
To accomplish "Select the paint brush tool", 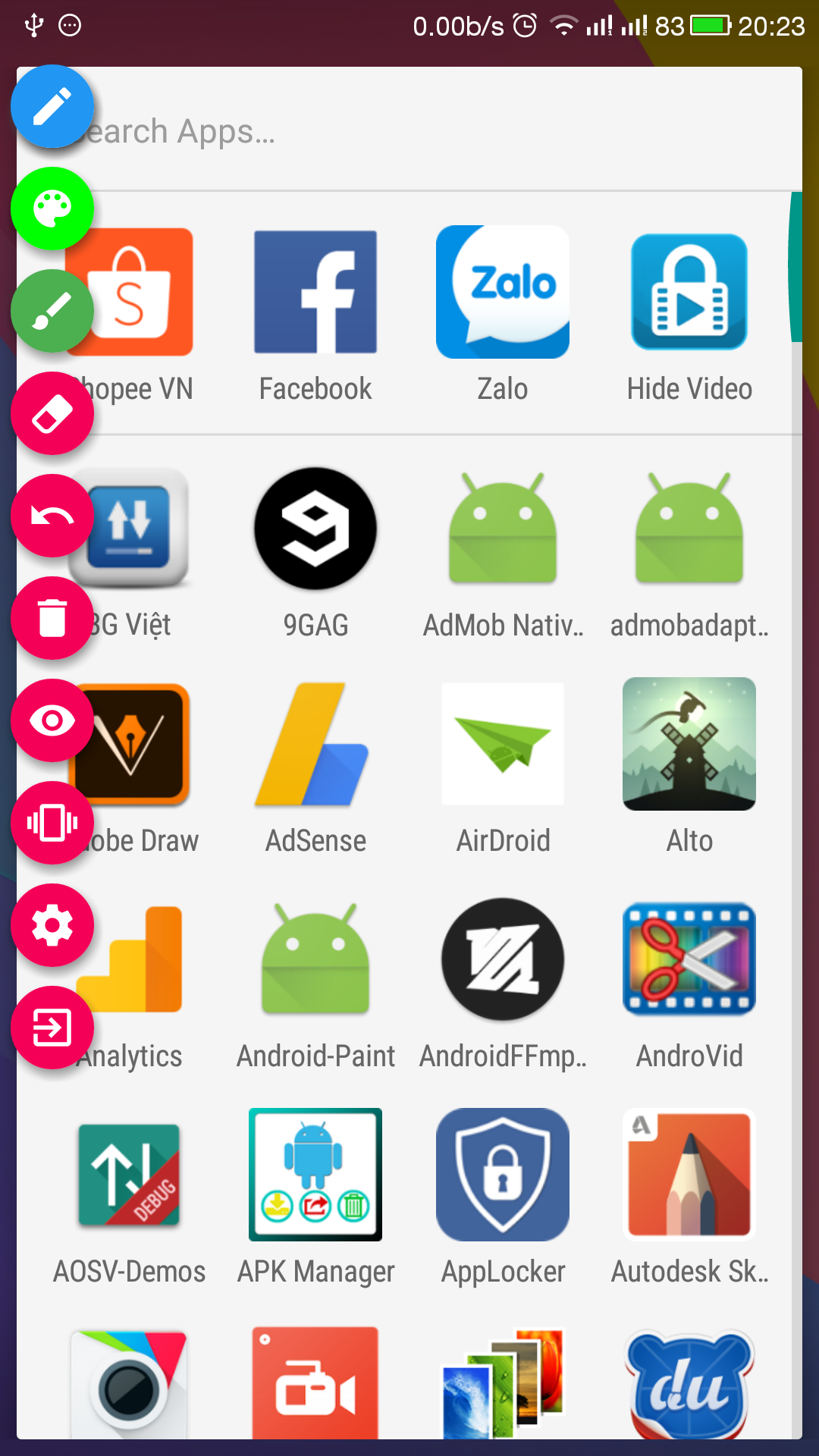I will click(x=52, y=311).
